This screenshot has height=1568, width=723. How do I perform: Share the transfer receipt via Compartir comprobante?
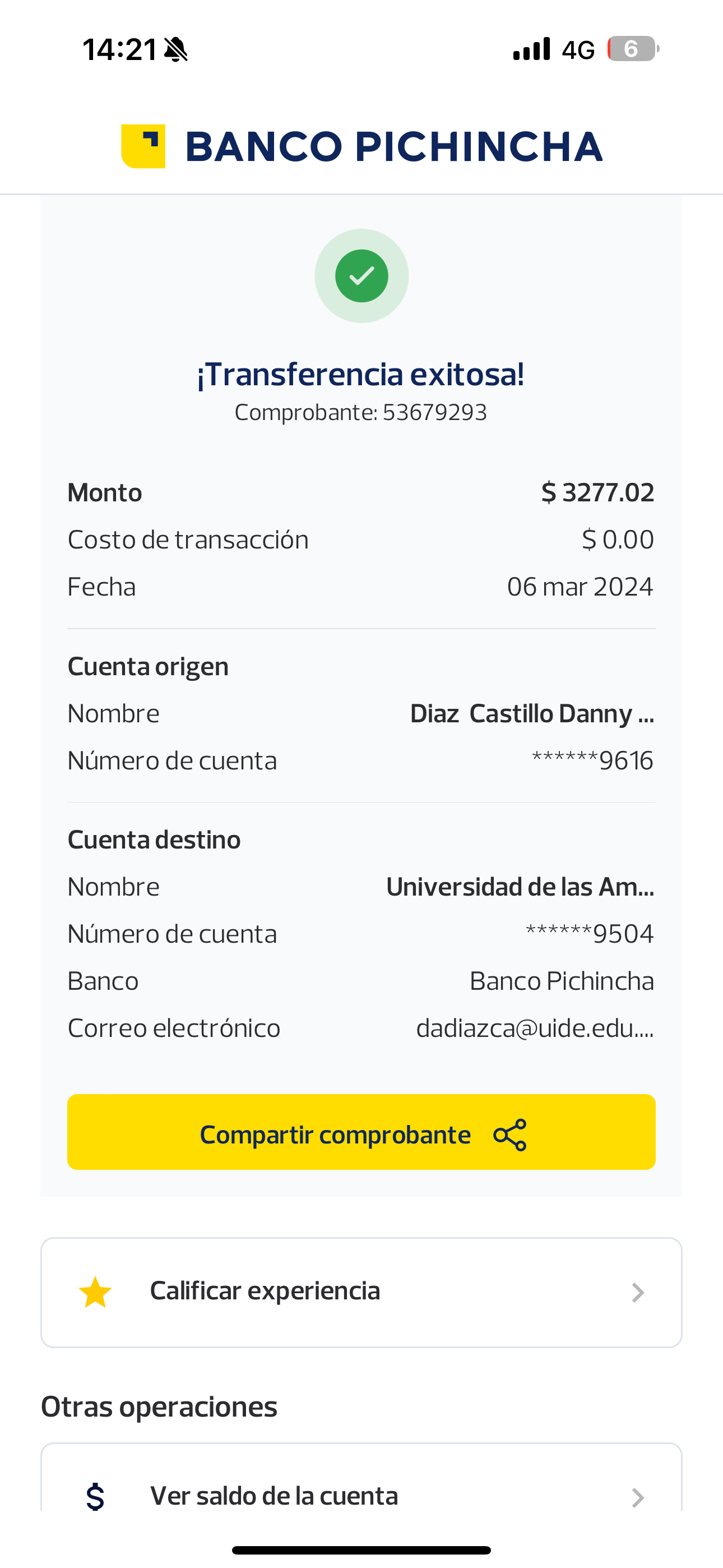click(x=361, y=1132)
